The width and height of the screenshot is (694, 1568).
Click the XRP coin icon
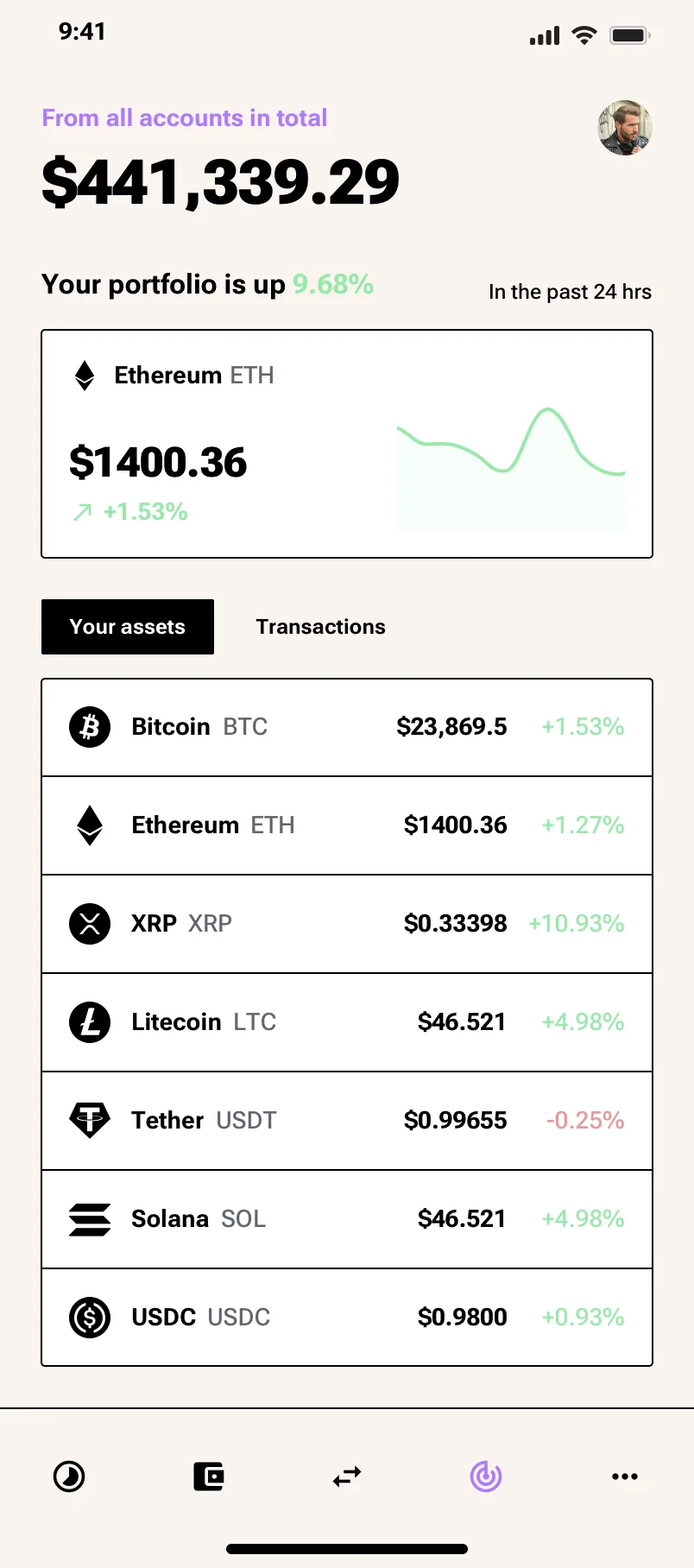point(89,923)
